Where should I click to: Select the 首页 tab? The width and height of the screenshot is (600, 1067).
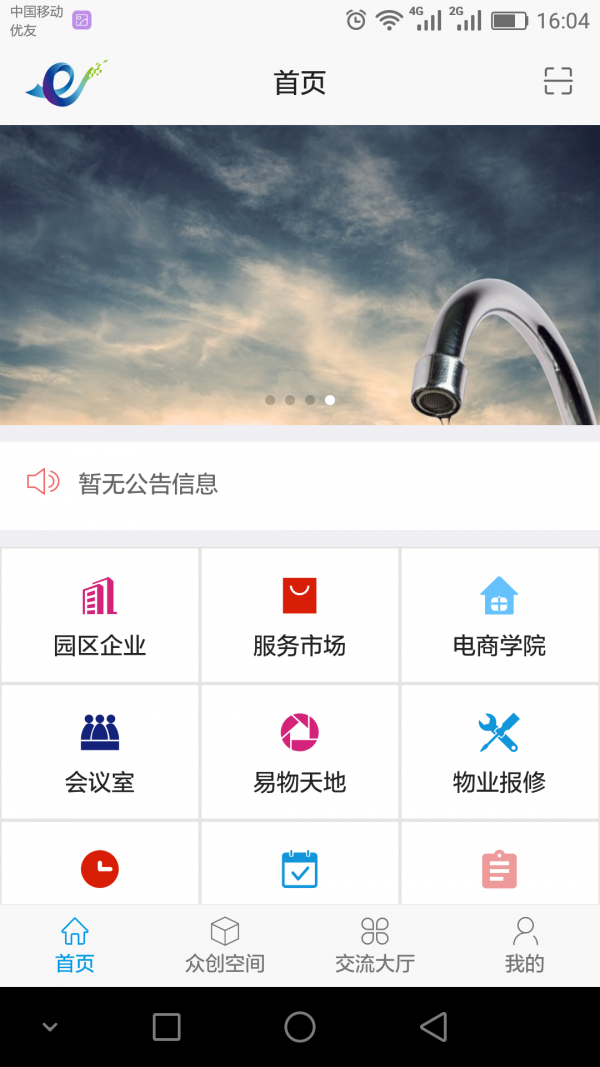75,946
